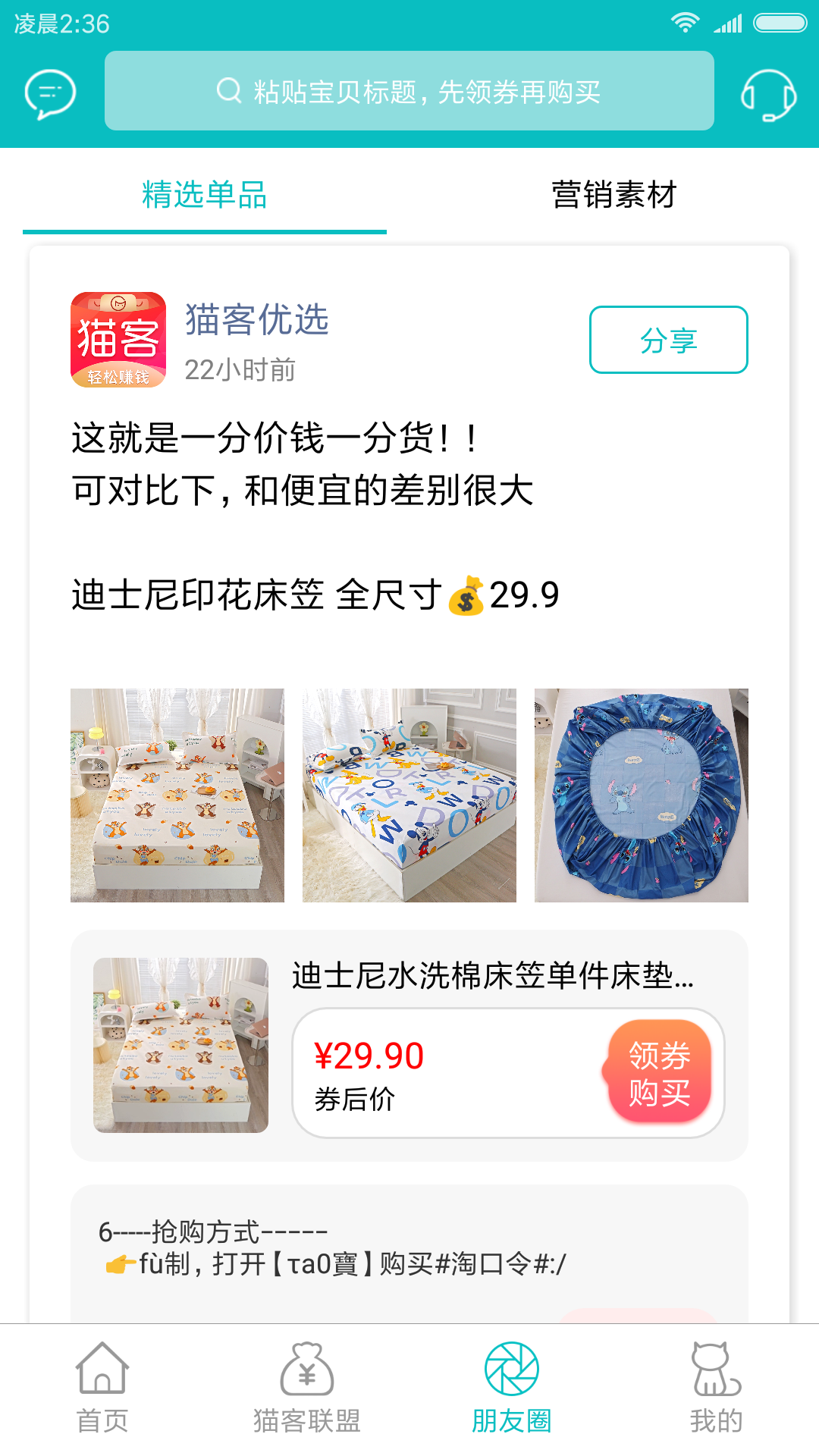Image resolution: width=819 pixels, height=1456 pixels.
Task: Tap the search magnifier in the search bar
Action: (x=226, y=92)
